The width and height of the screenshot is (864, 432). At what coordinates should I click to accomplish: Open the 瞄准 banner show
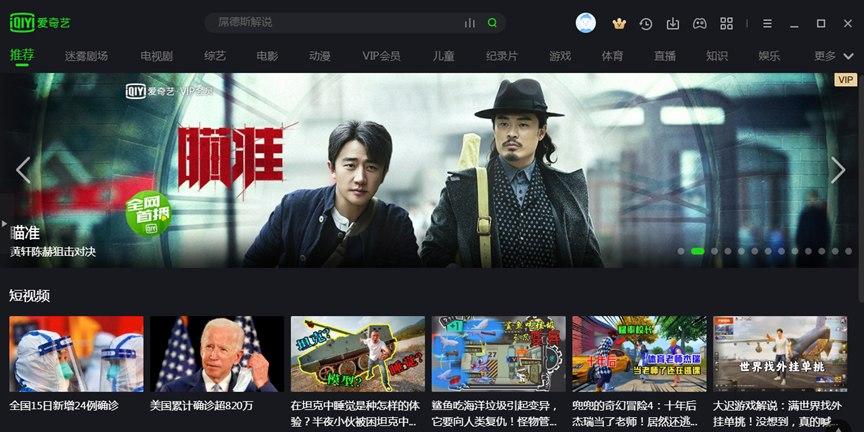click(432, 170)
